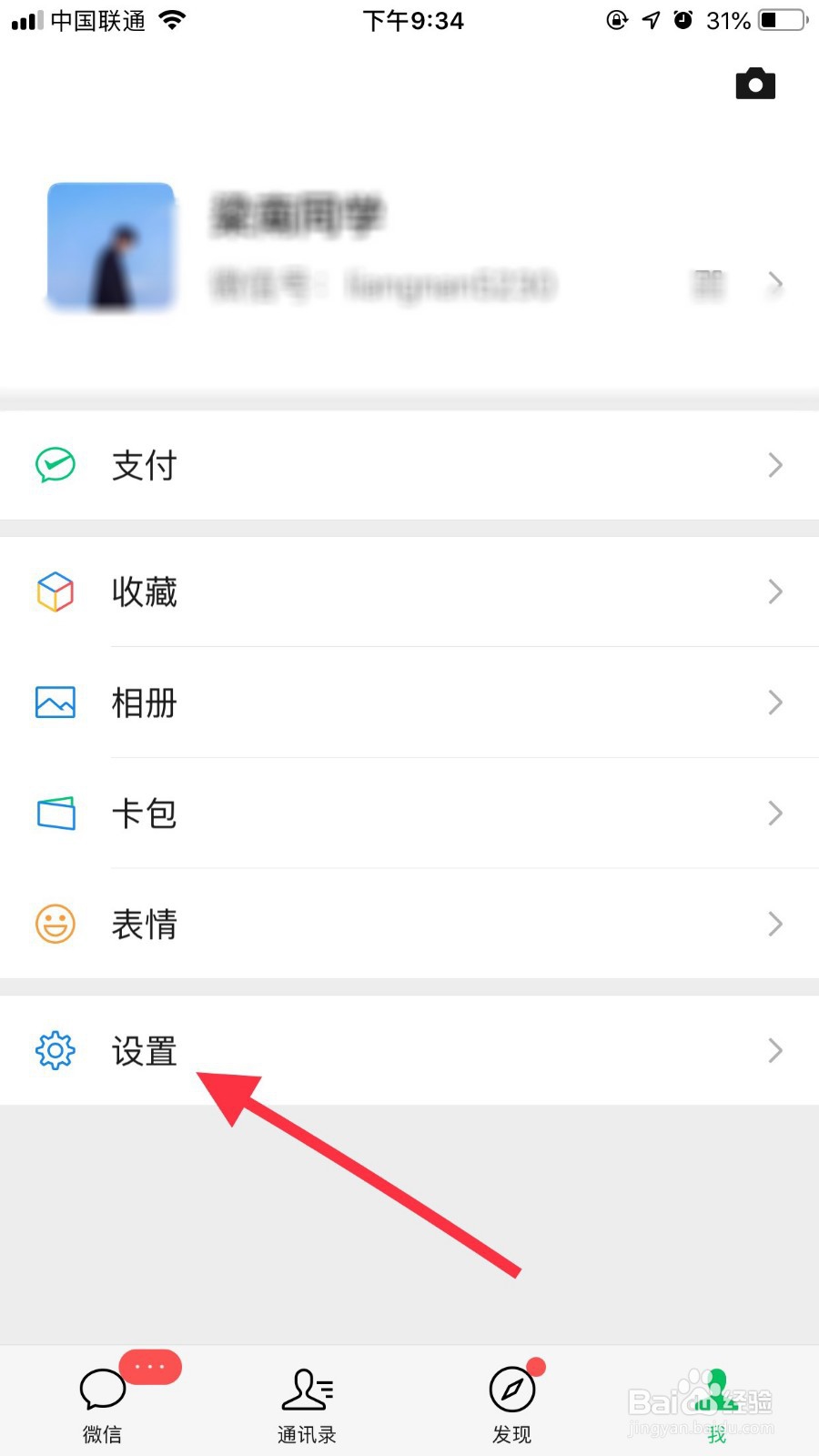
Task: Expand the 设置 row chevron
Action: (x=774, y=1050)
